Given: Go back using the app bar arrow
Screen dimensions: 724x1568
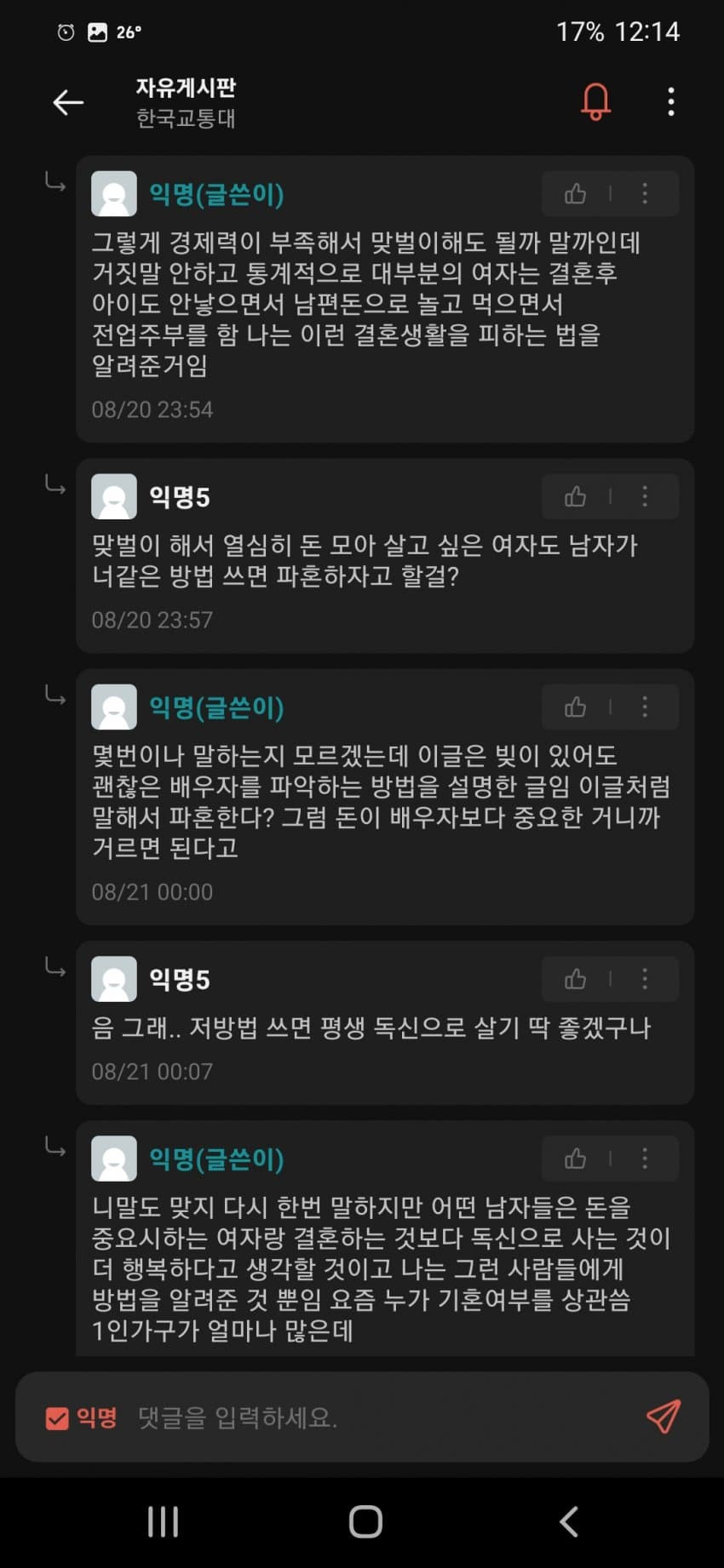Looking at the screenshot, I should [68, 103].
